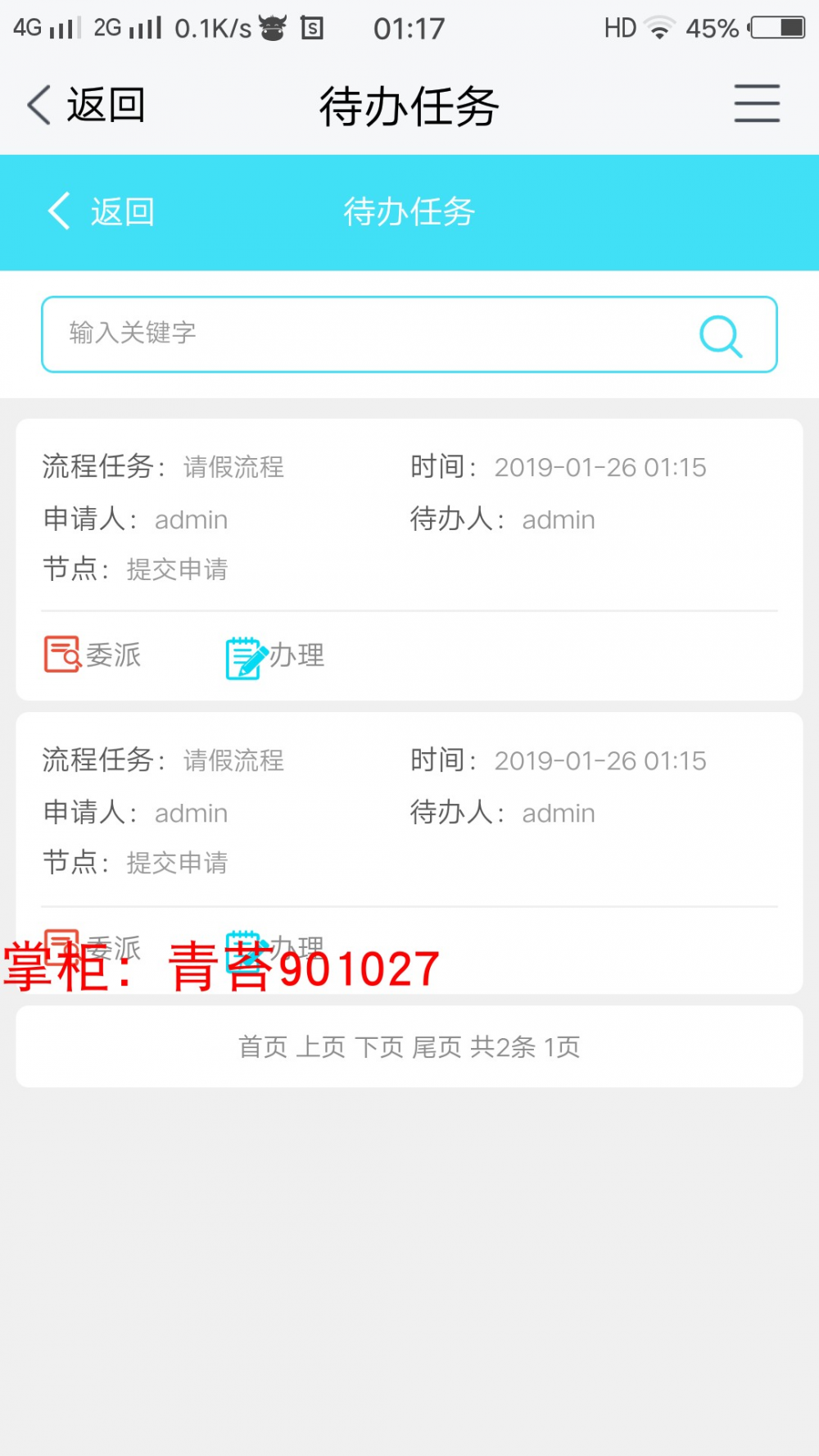
Task: Select the first 请假流程 task card
Action: pos(408,518)
